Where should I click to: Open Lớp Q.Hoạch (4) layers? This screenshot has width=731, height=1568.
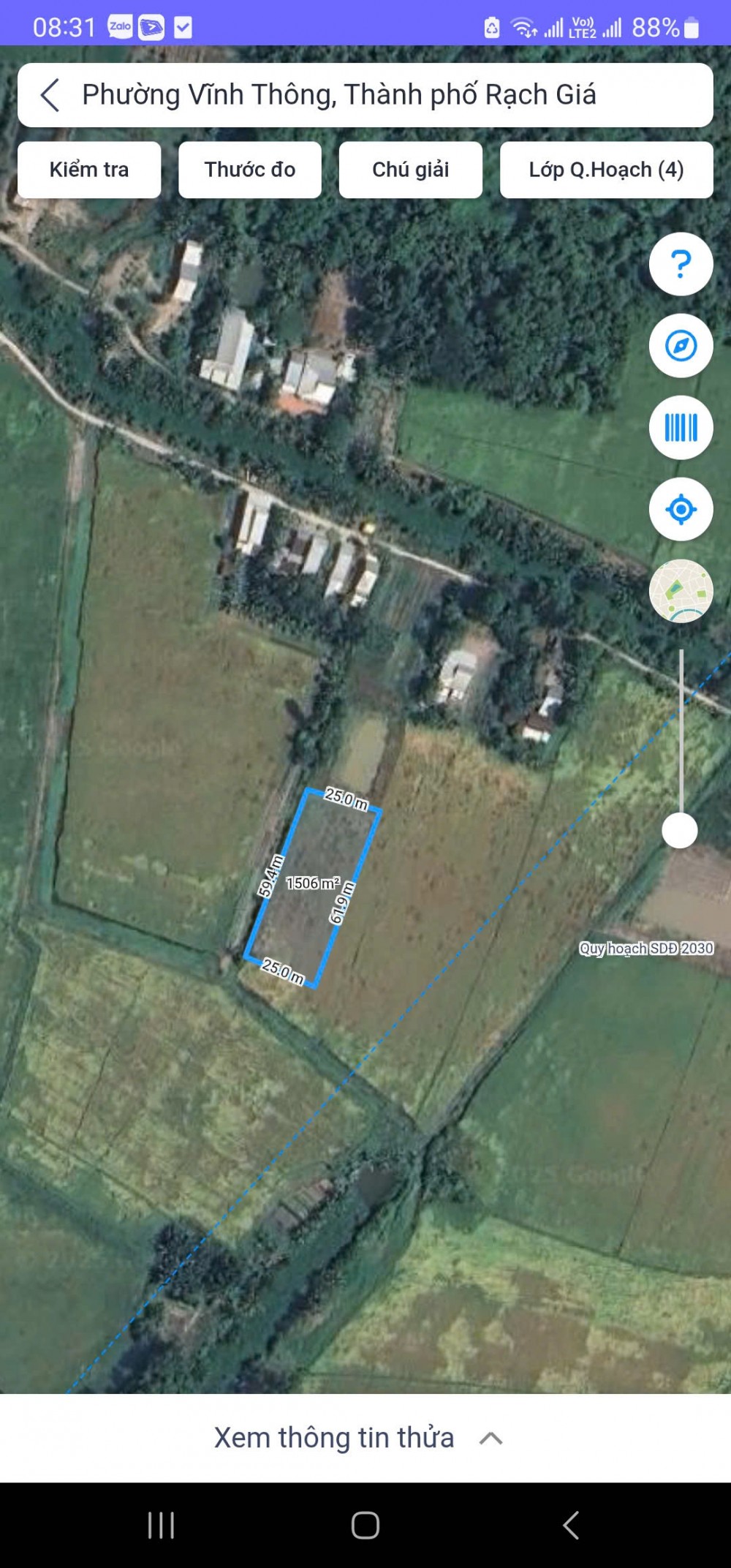(607, 170)
